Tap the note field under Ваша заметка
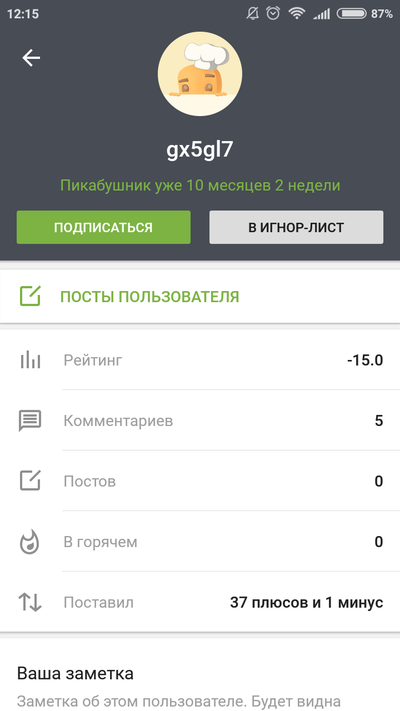 [200, 701]
